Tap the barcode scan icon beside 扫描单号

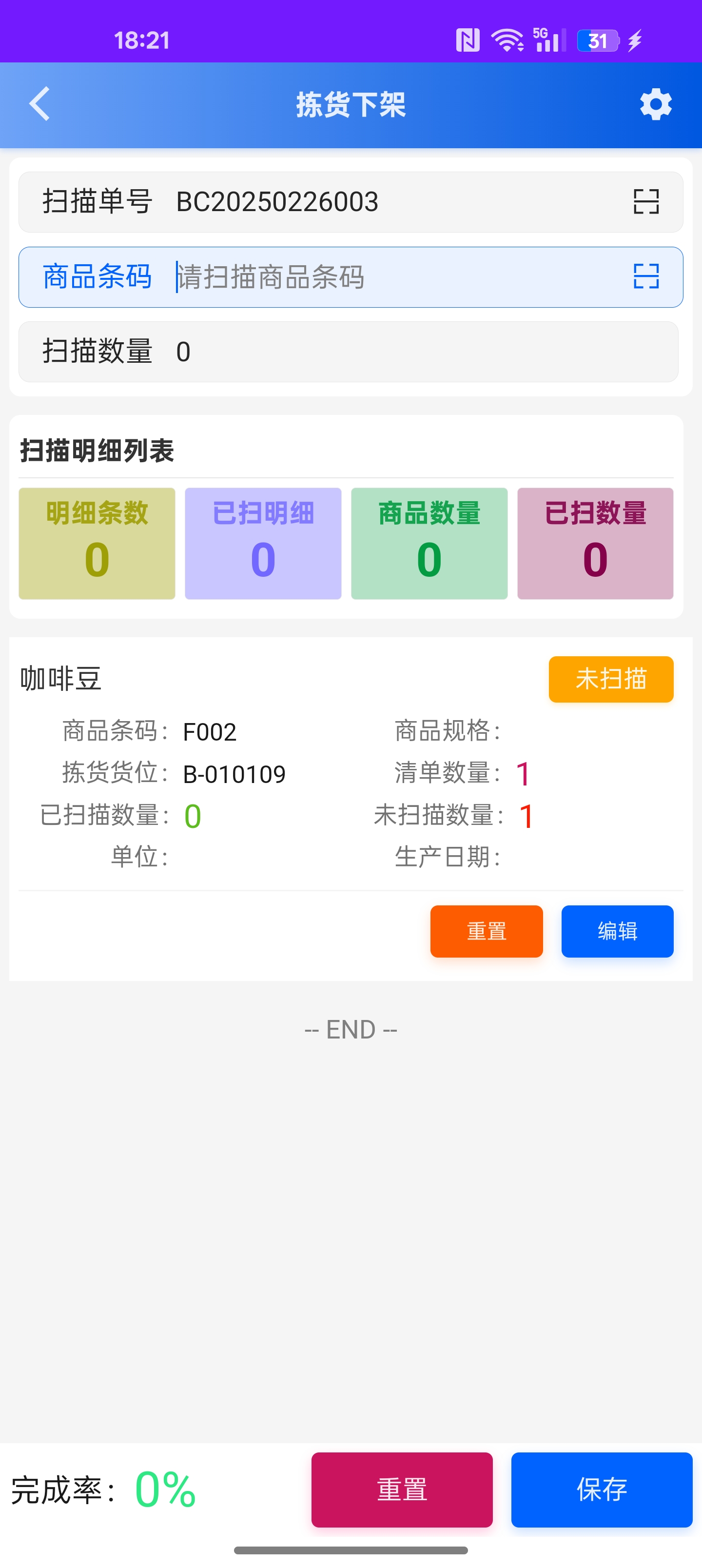[x=646, y=201]
